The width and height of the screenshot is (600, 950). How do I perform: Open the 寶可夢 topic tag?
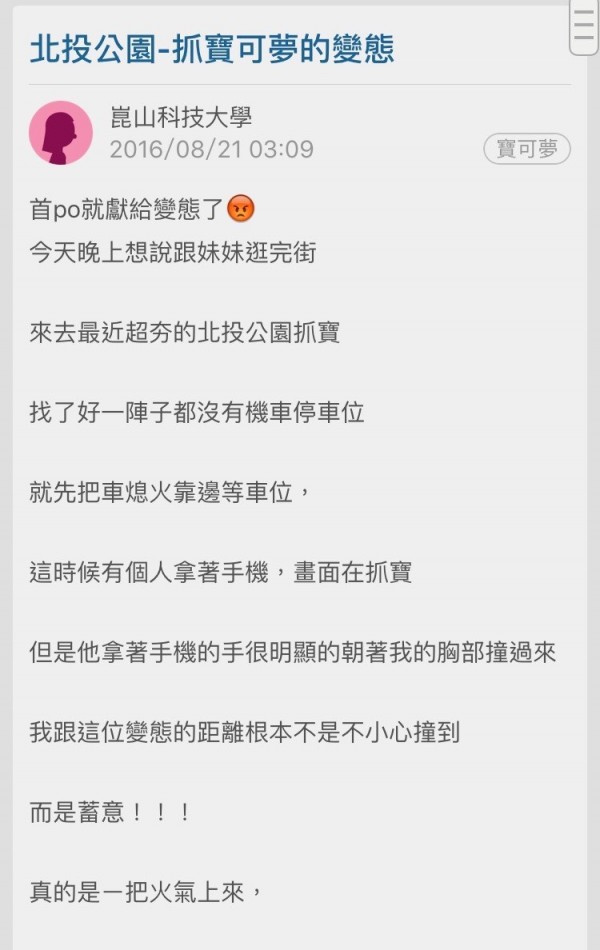pos(527,150)
